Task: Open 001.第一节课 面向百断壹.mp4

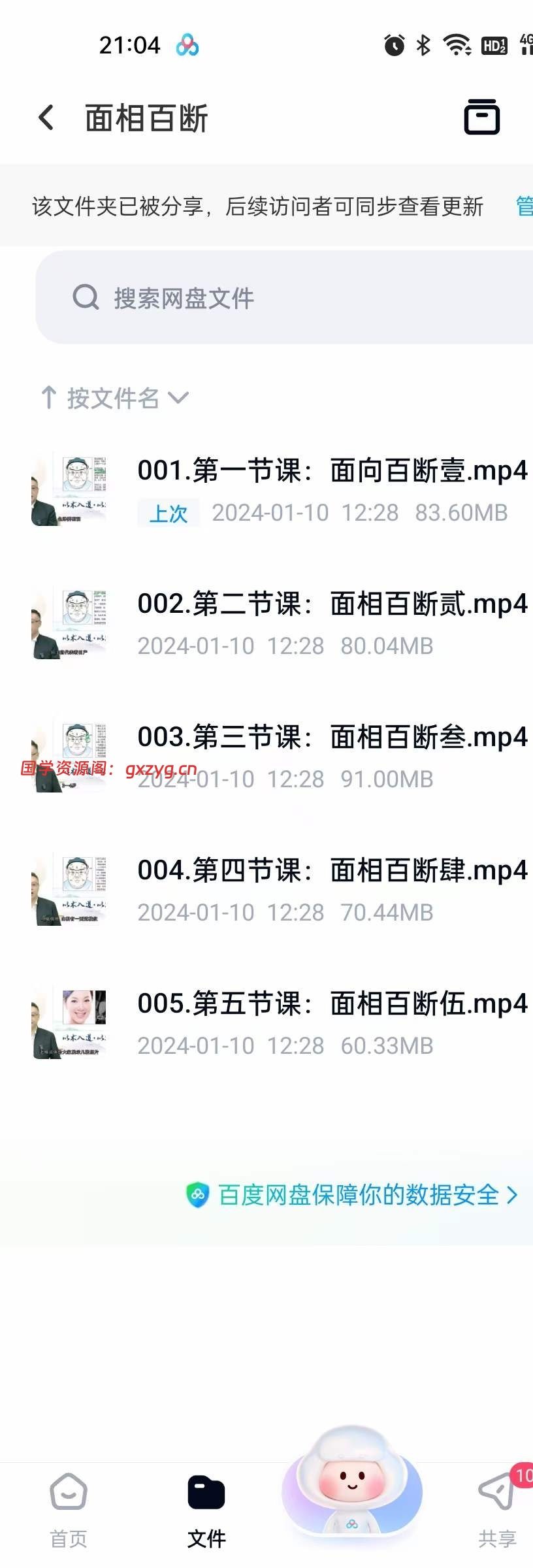Action: 332,471
